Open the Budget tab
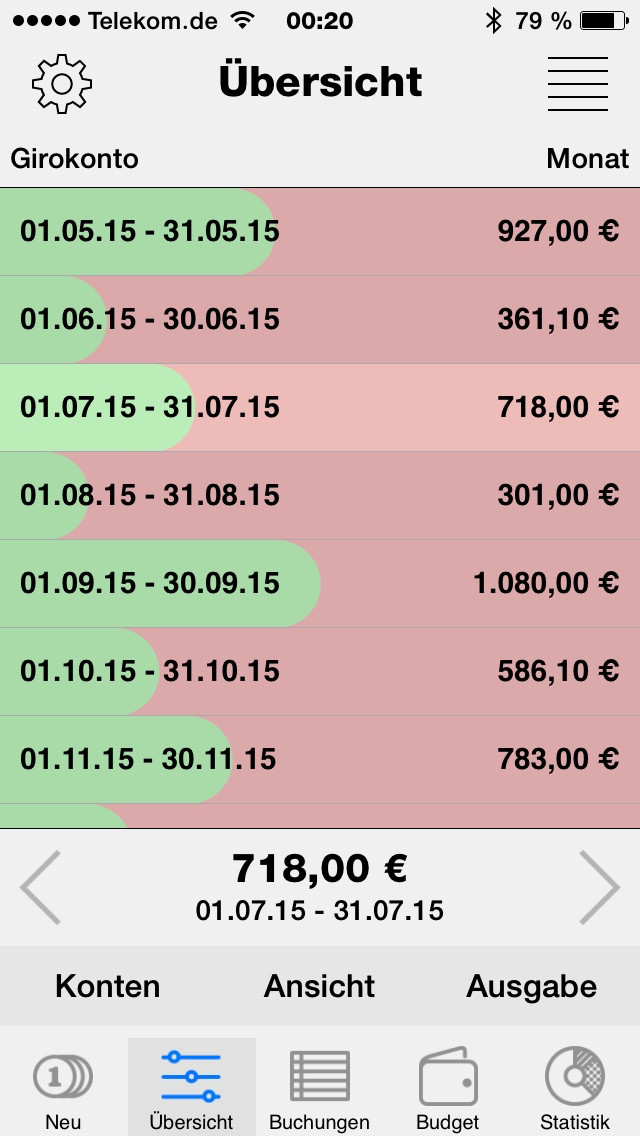The width and height of the screenshot is (640, 1136). (x=448, y=1087)
